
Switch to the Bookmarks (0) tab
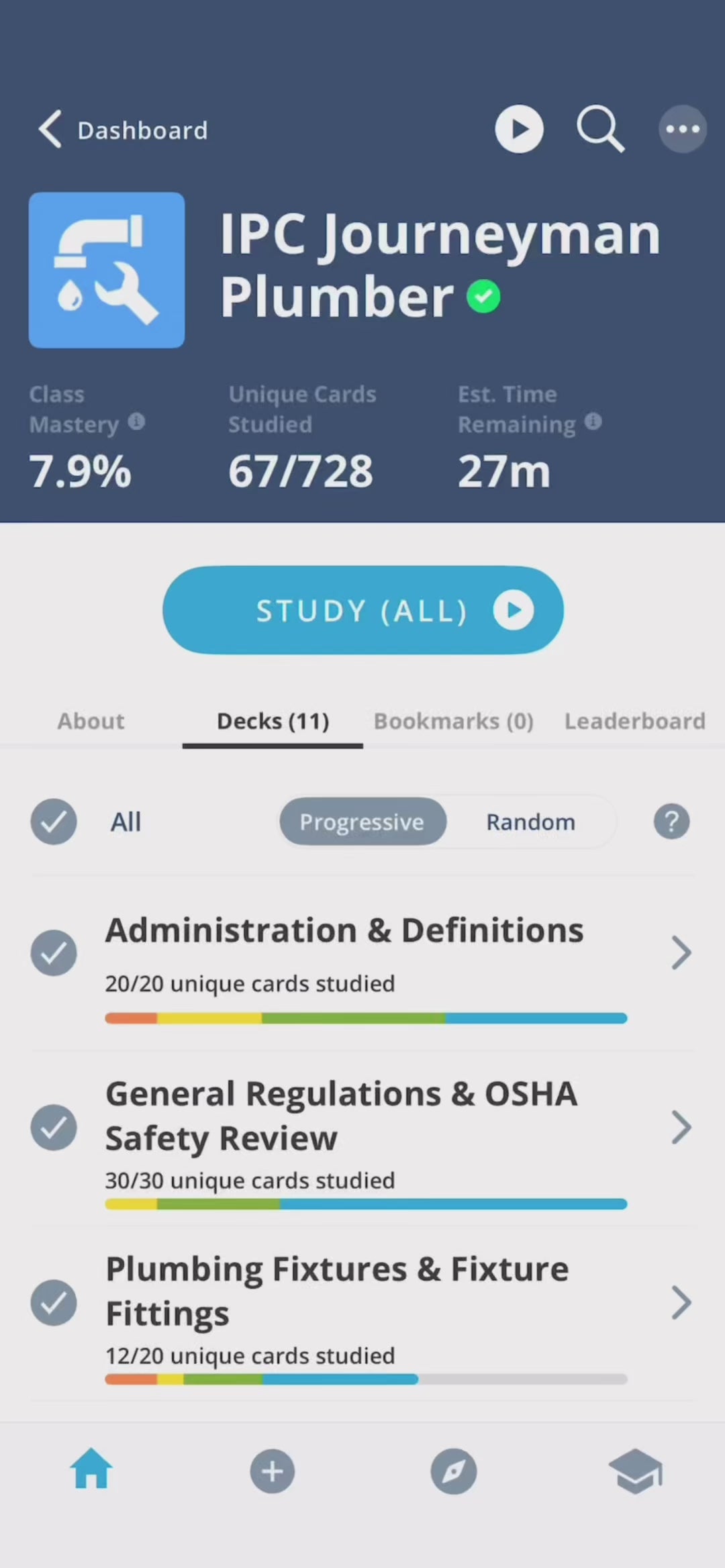click(x=454, y=721)
